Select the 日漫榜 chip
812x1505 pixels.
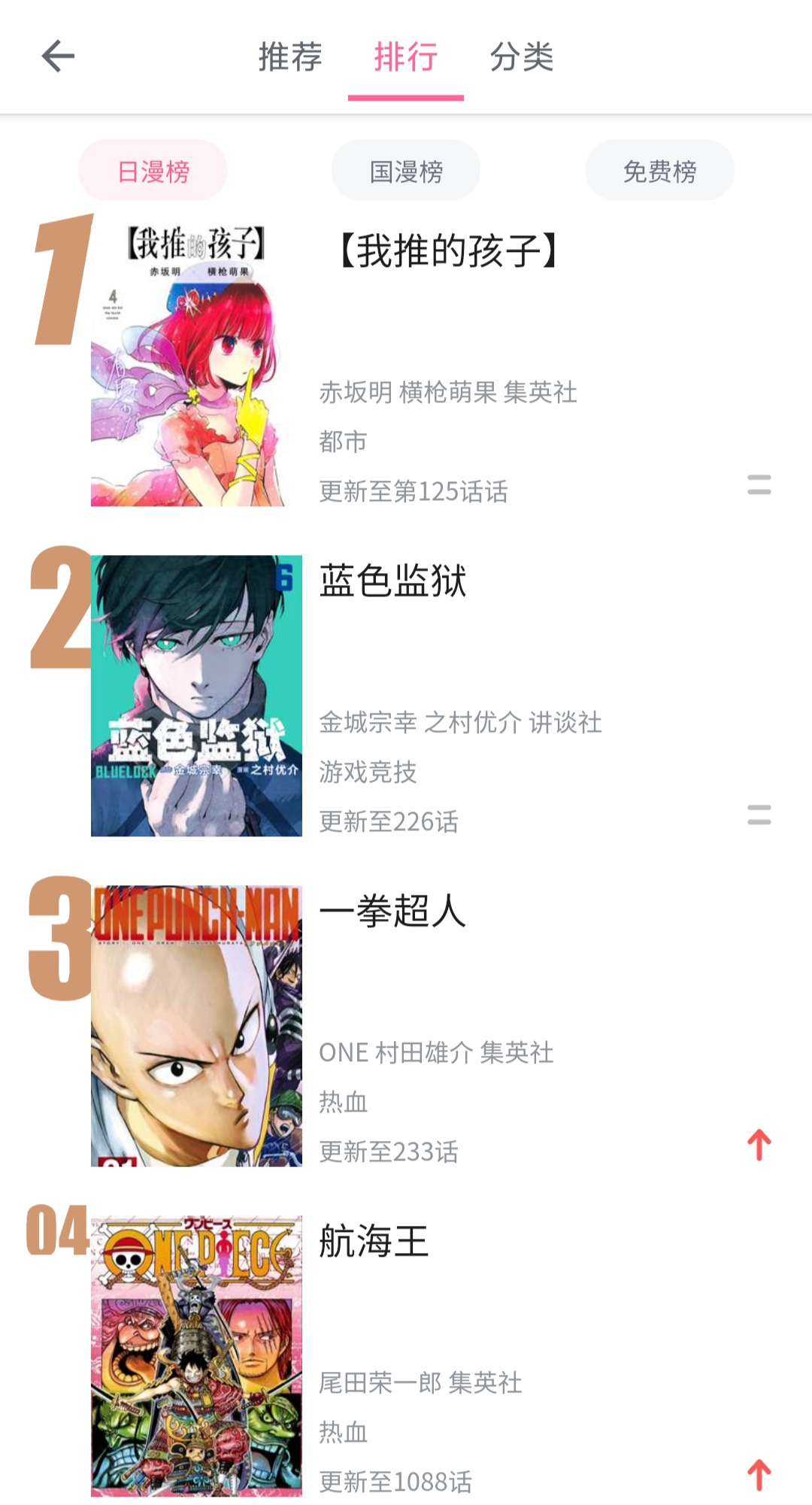[153, 171]
